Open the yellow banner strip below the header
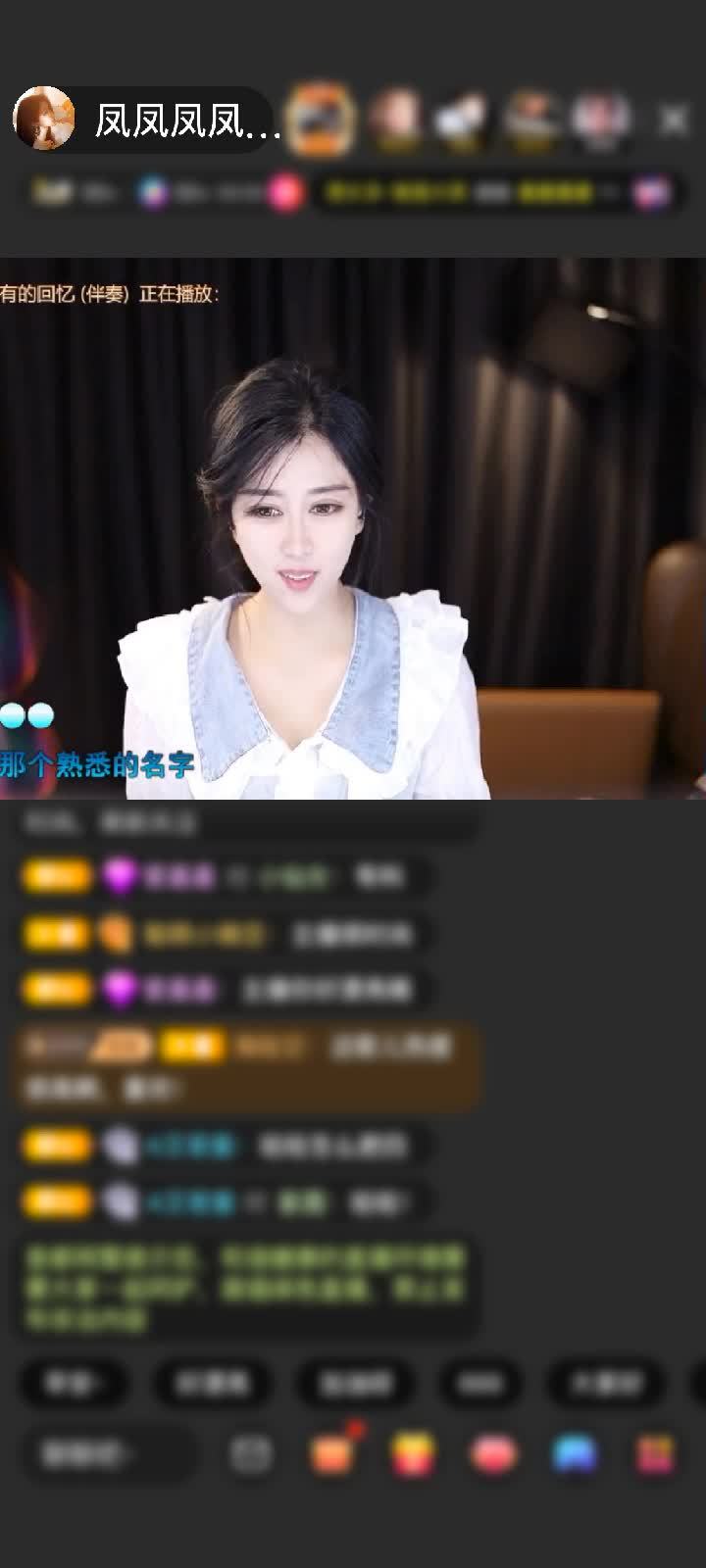 coord(468,193)
